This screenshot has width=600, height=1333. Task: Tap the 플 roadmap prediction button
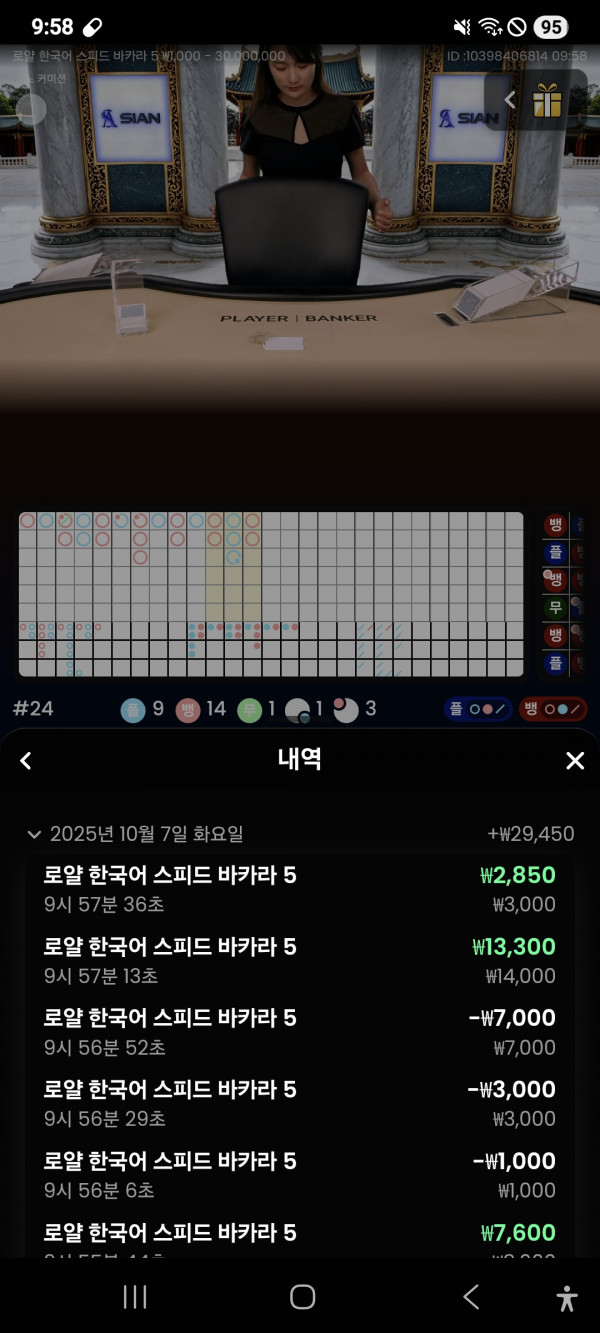(478, 709)
